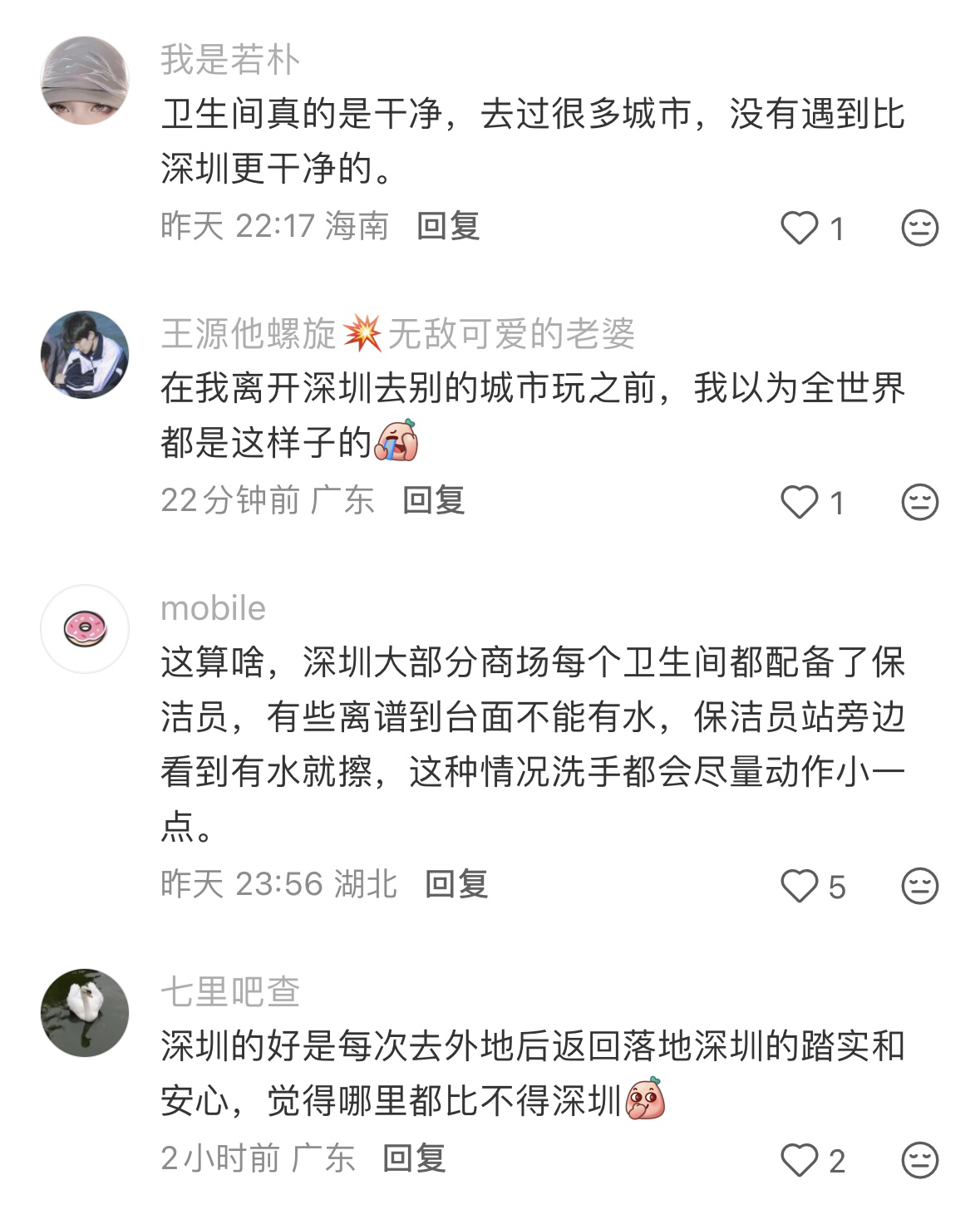Open mobile's donut avatar profile
Image resolution: width=980 pixels, height=1229 pixels.
tap(85, 629)
